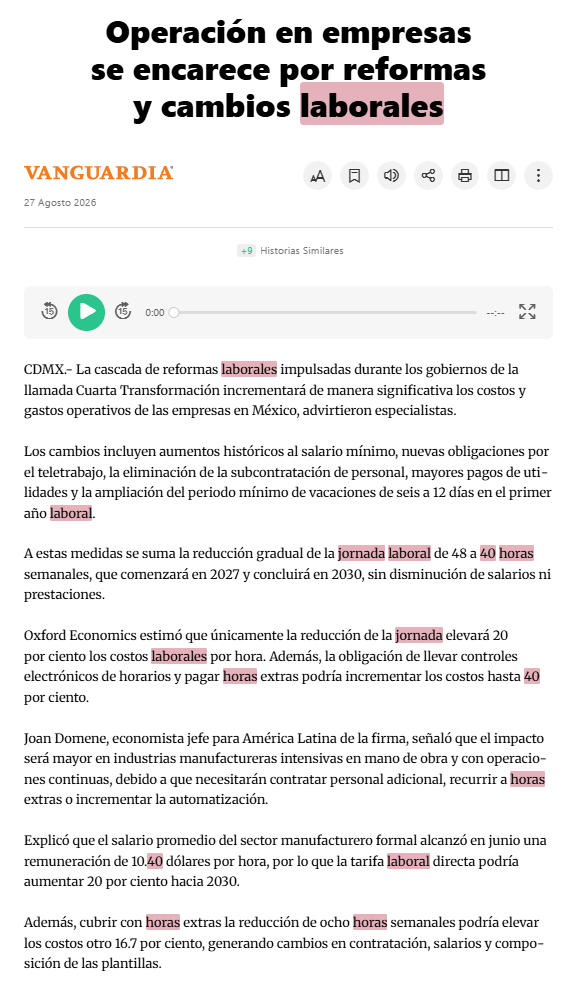
Task: Bookmark this article
Action: tap(355, 176)
